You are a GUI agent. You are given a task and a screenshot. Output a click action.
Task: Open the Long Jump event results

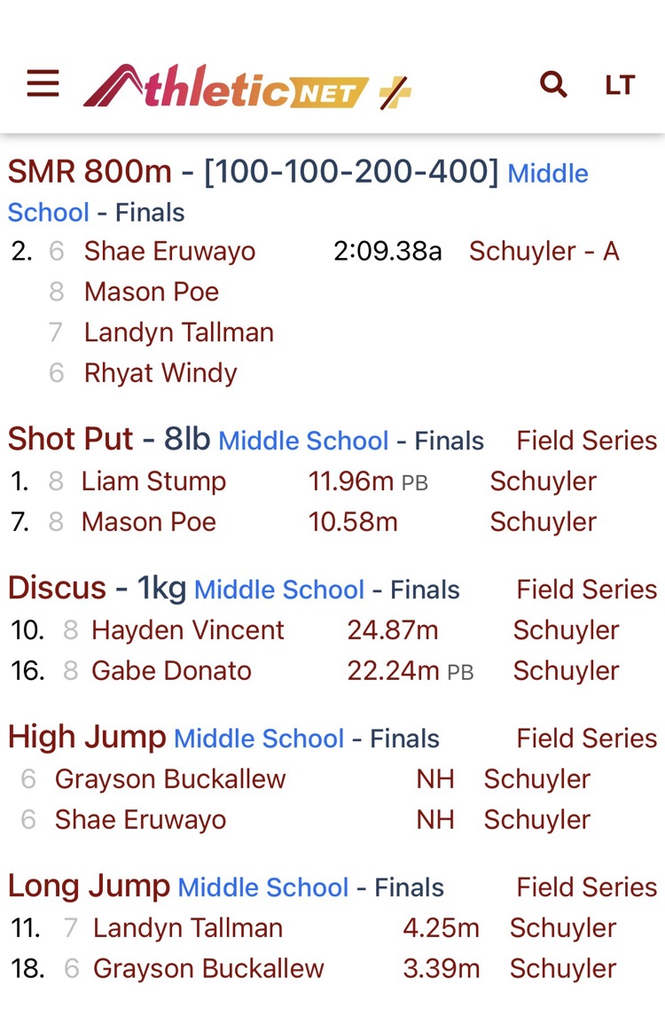coord(89,886)
